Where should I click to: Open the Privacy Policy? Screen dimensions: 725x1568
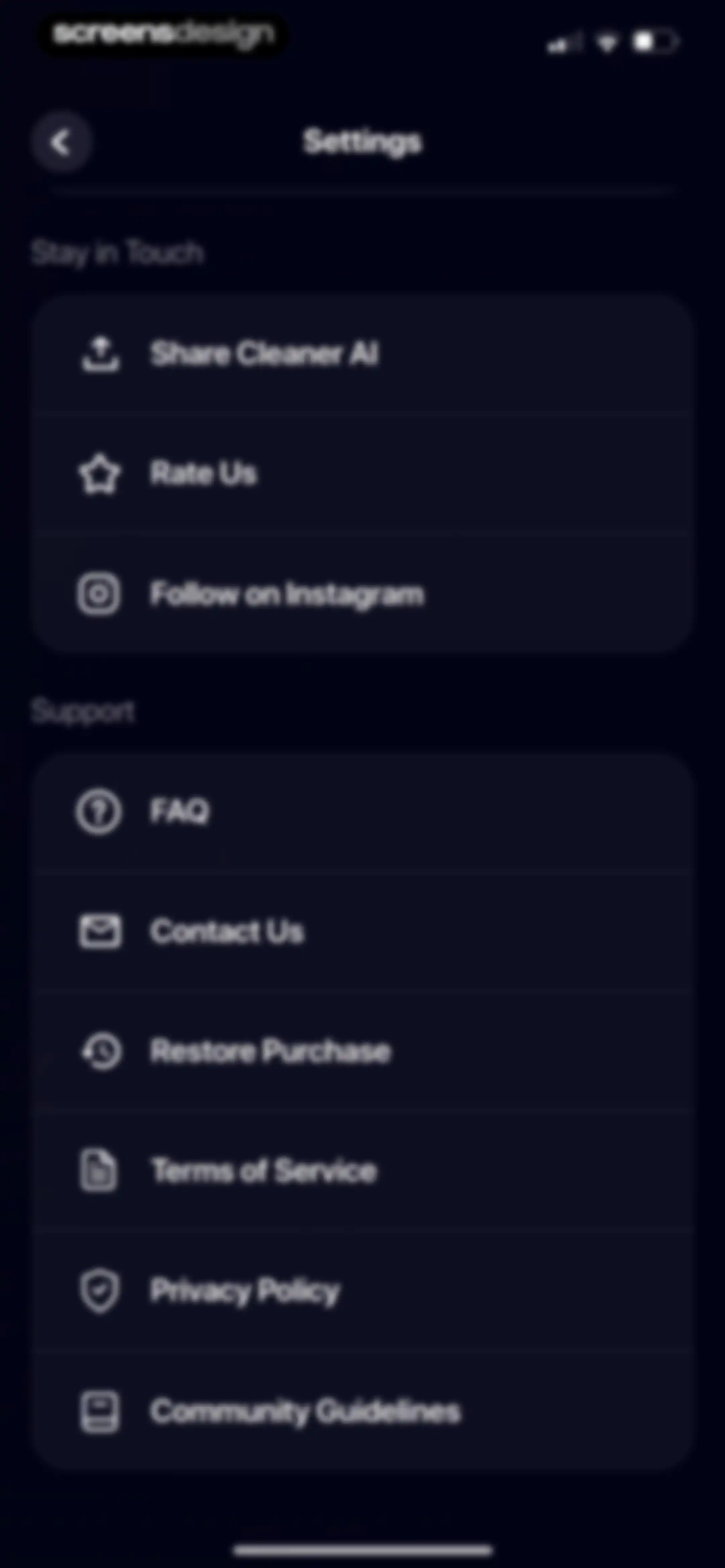coord(362,1290)
